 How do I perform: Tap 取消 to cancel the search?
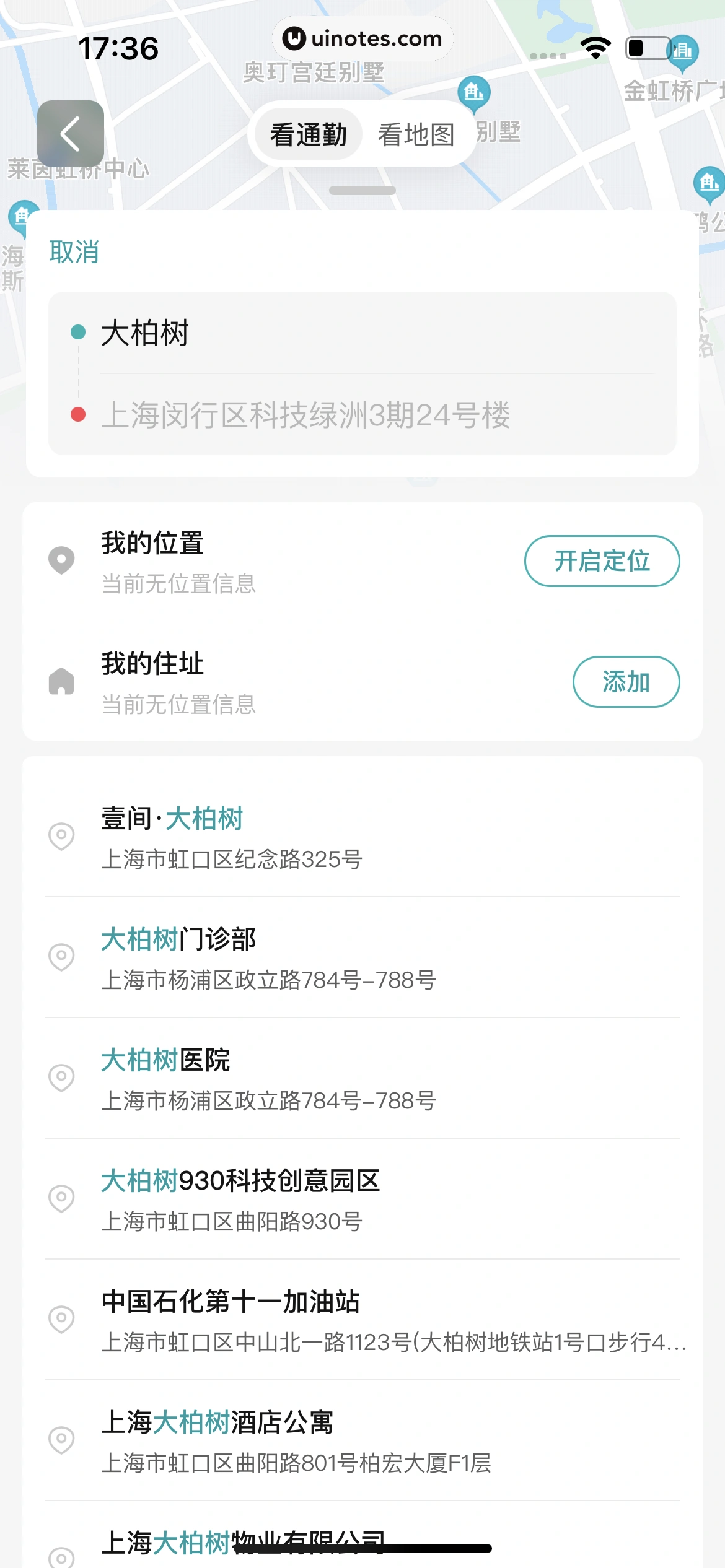(x=73, y=251)
